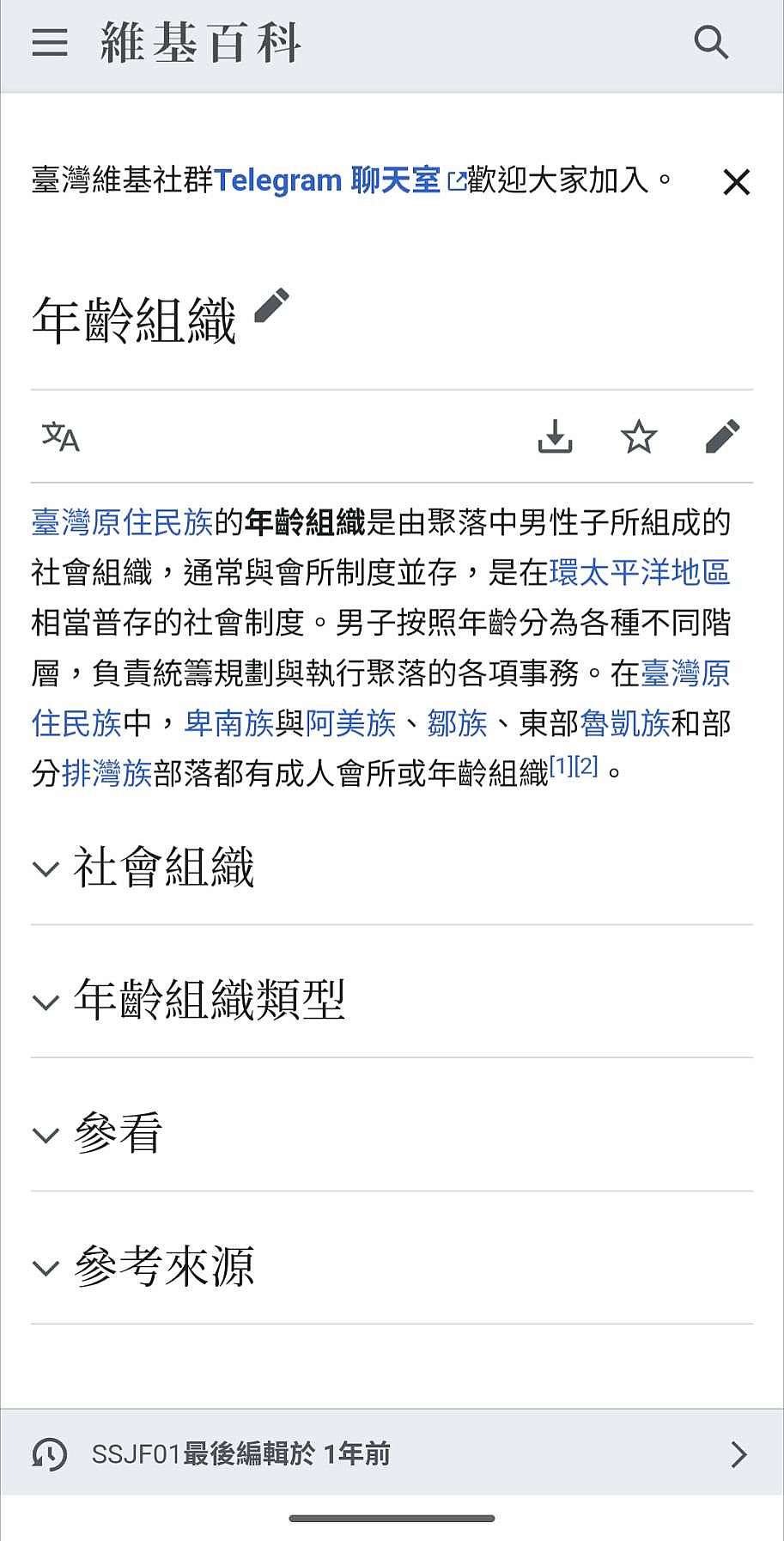Open the hamburger main menu

pyautogui.click(x=50, y=43)
